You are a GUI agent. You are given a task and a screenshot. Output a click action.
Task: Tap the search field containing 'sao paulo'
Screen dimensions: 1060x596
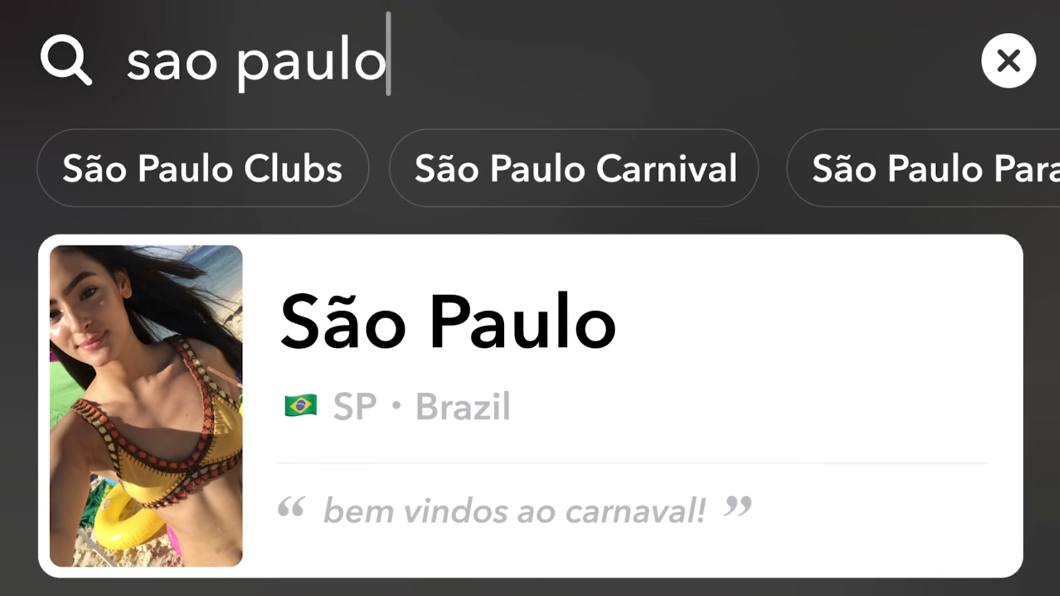(500, 61)
